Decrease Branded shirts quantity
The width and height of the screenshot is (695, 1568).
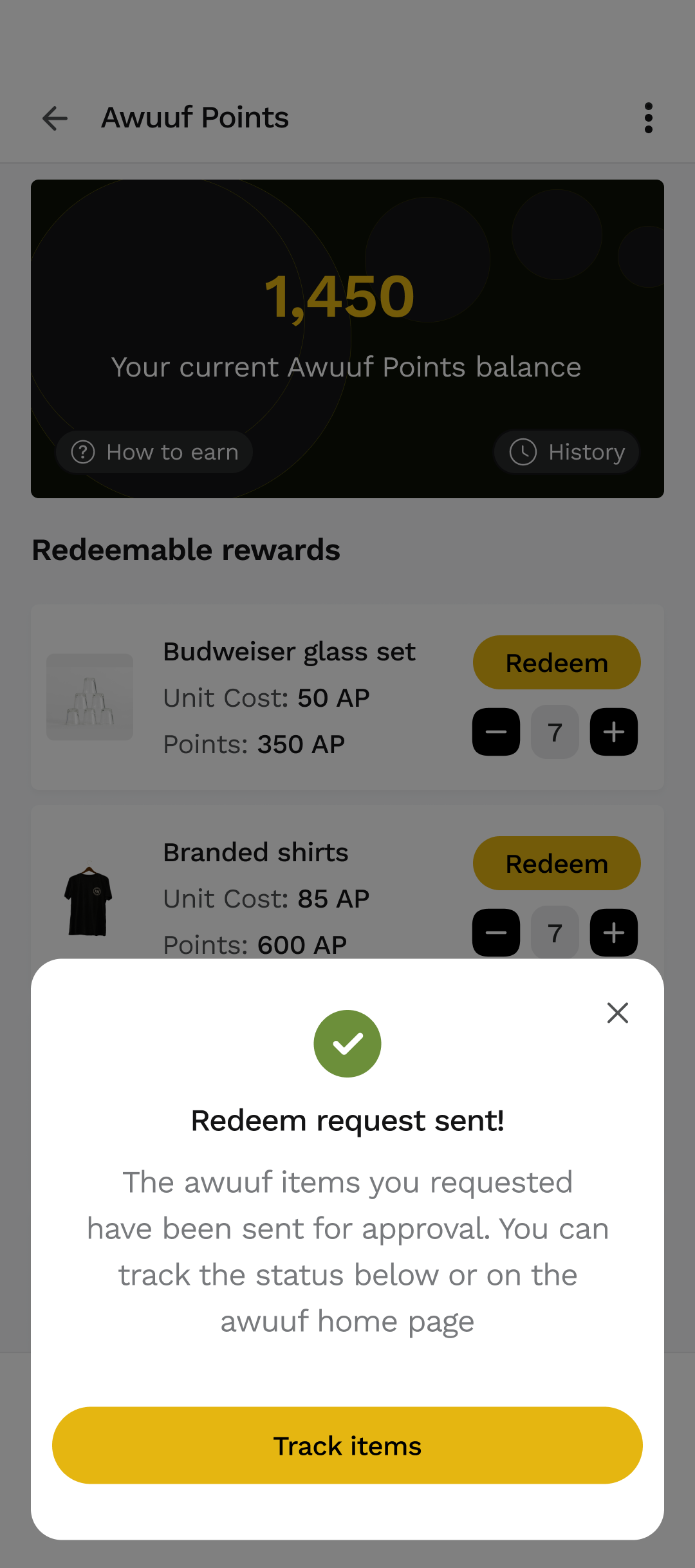[496, 933]
